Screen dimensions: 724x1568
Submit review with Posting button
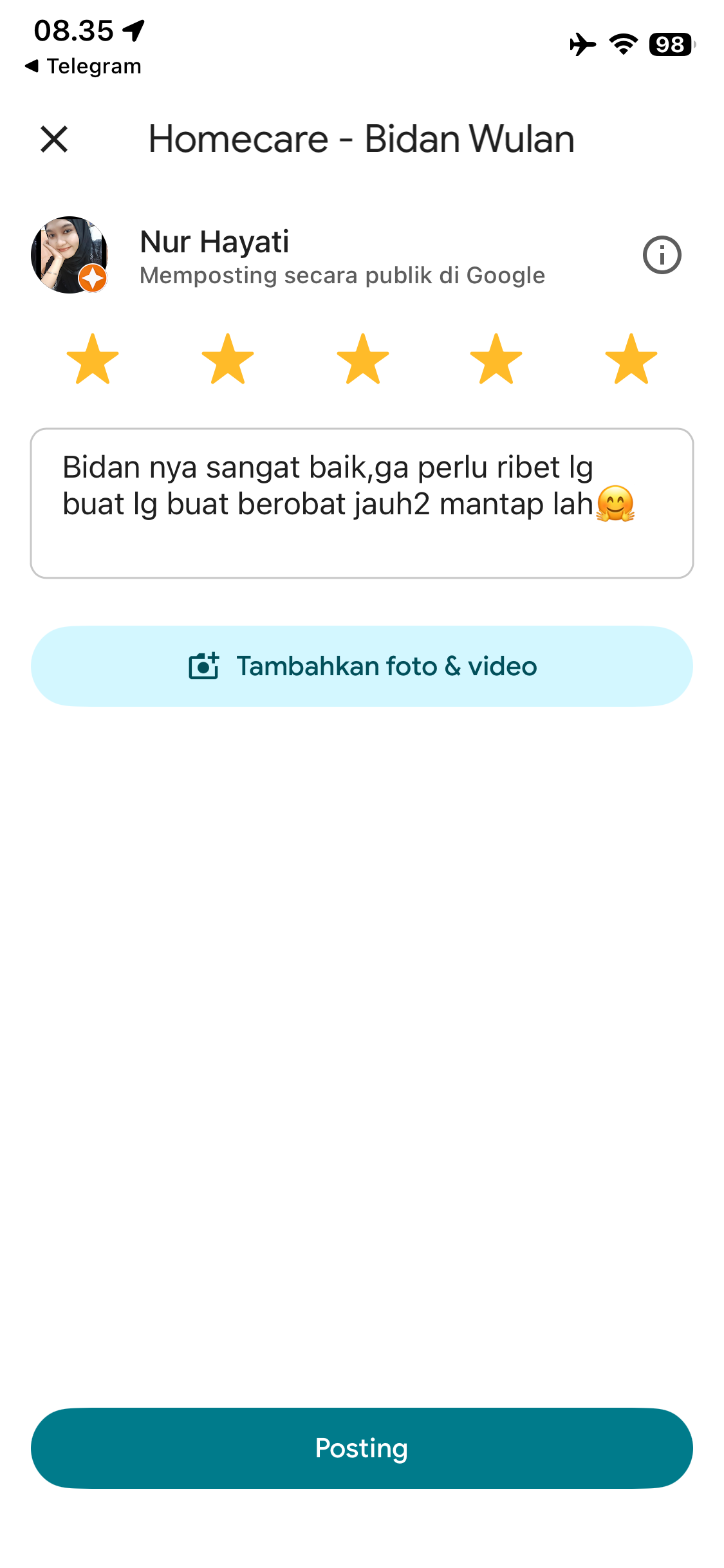pyautogui.click(x=362, y=1448)
